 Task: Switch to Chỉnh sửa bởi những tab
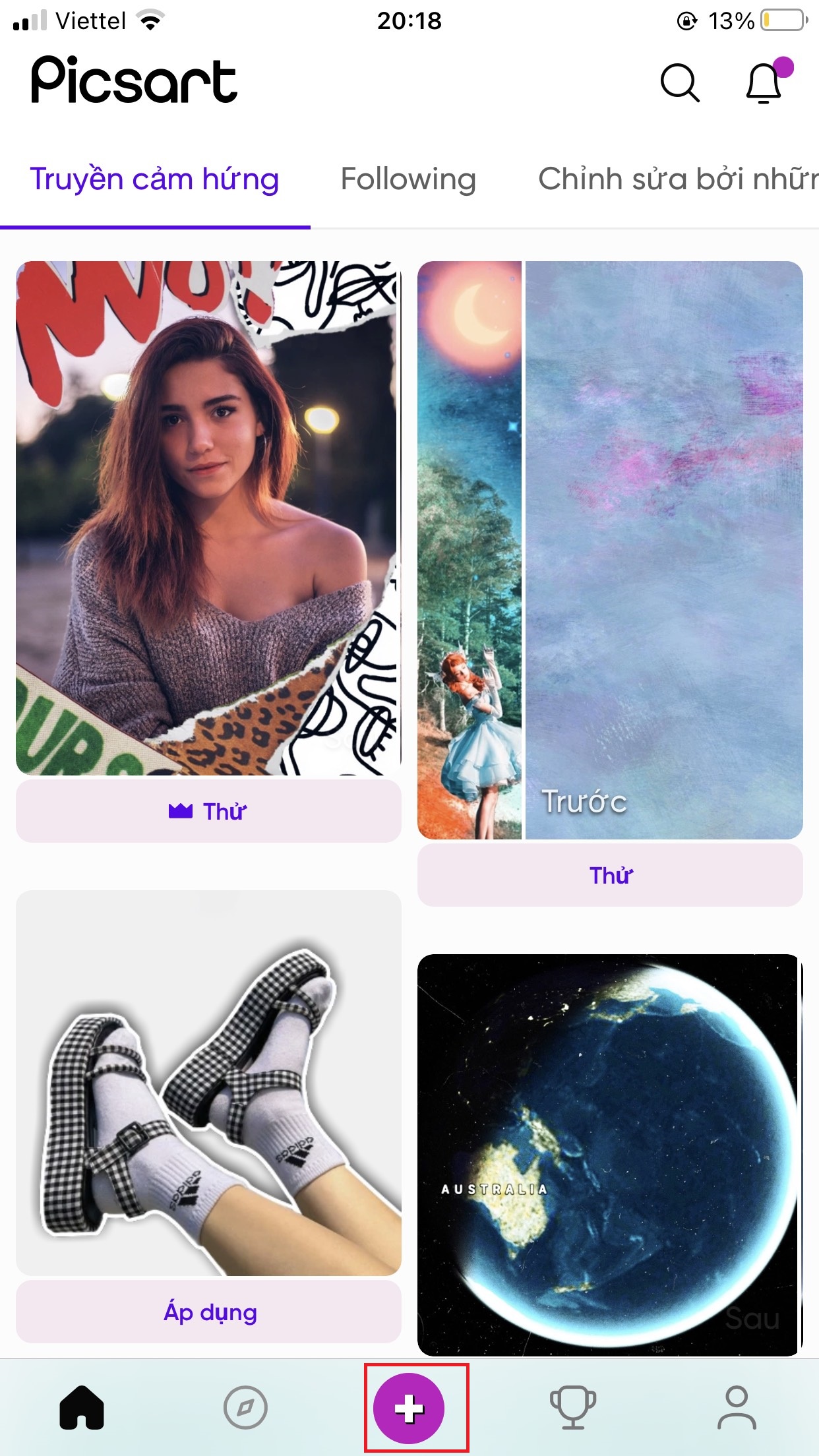pos(678,179)
